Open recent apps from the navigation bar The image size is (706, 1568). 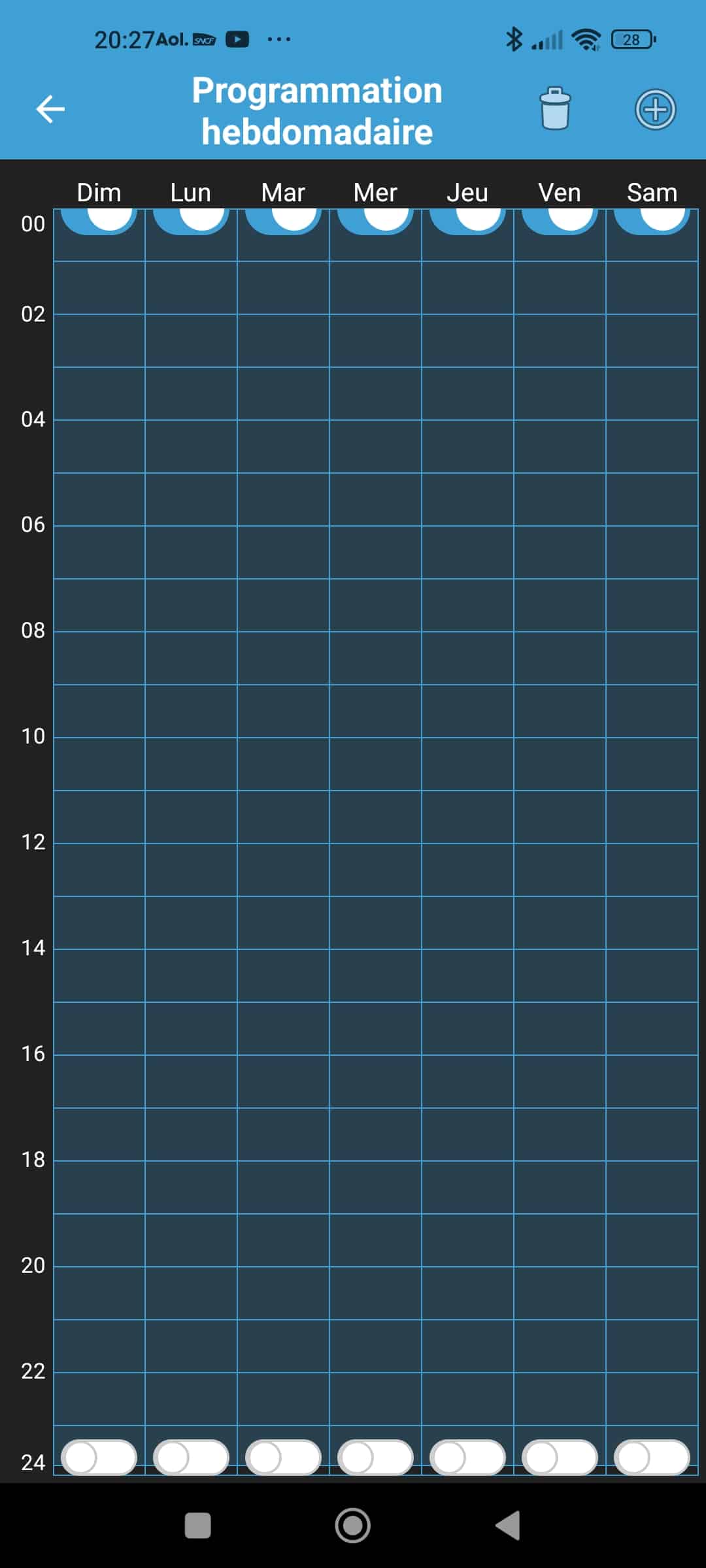(198, 1526)
